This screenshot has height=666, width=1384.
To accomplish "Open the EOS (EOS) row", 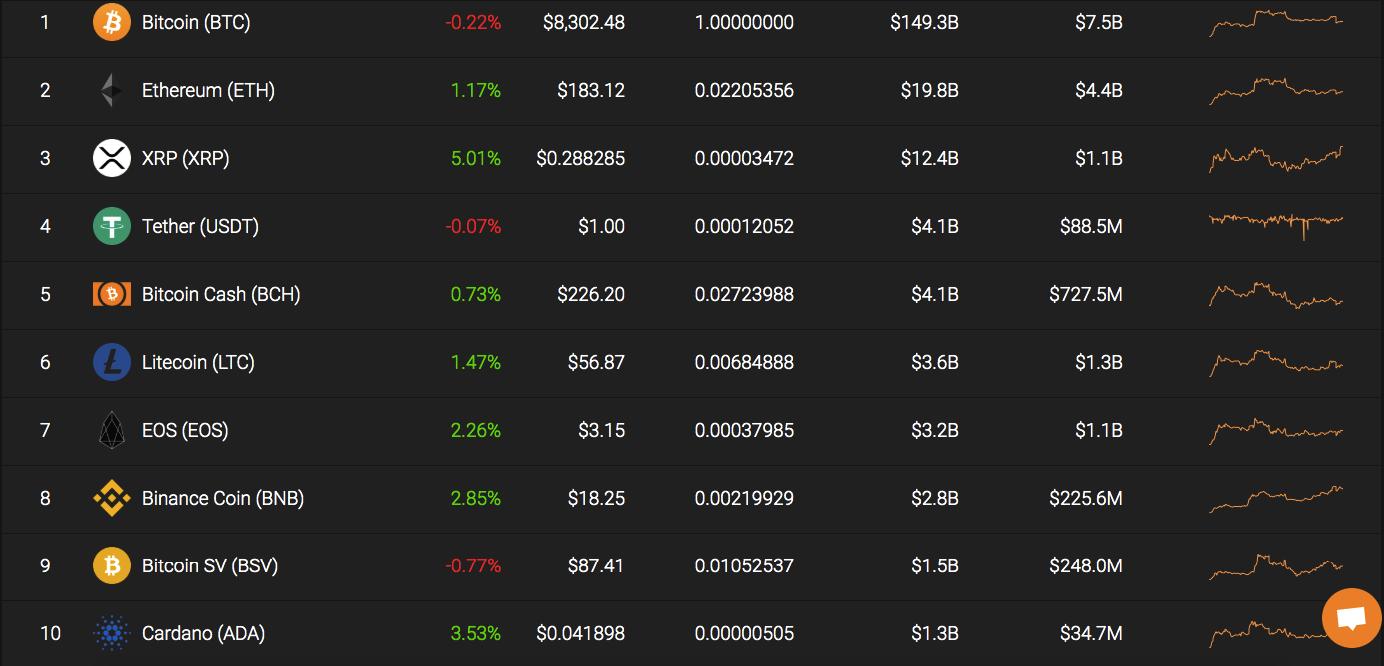I will 185,430.
